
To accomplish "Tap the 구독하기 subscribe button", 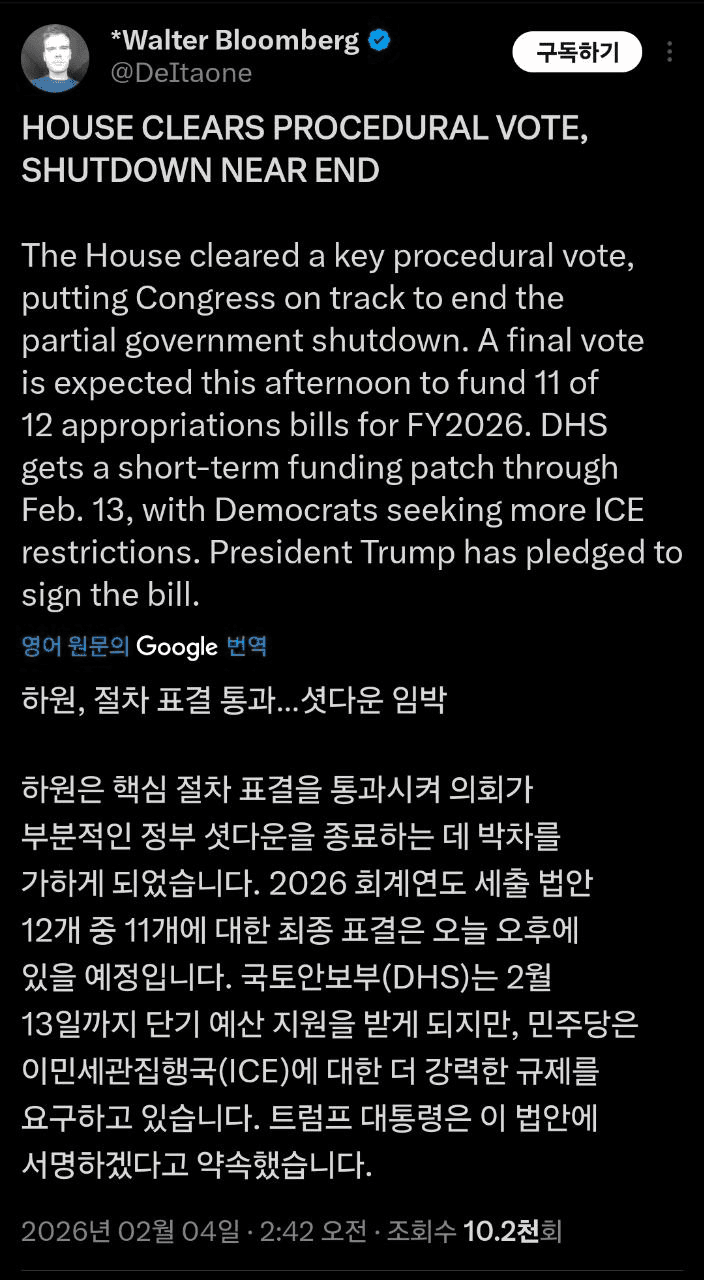I will click(x=577, y=52).
